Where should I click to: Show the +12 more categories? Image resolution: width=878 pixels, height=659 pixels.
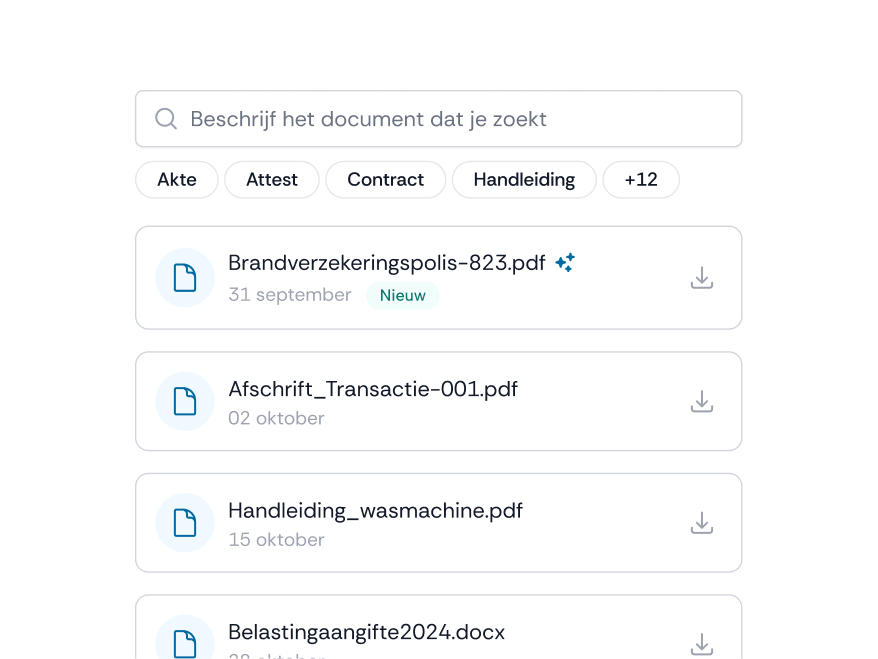[641, 180]
